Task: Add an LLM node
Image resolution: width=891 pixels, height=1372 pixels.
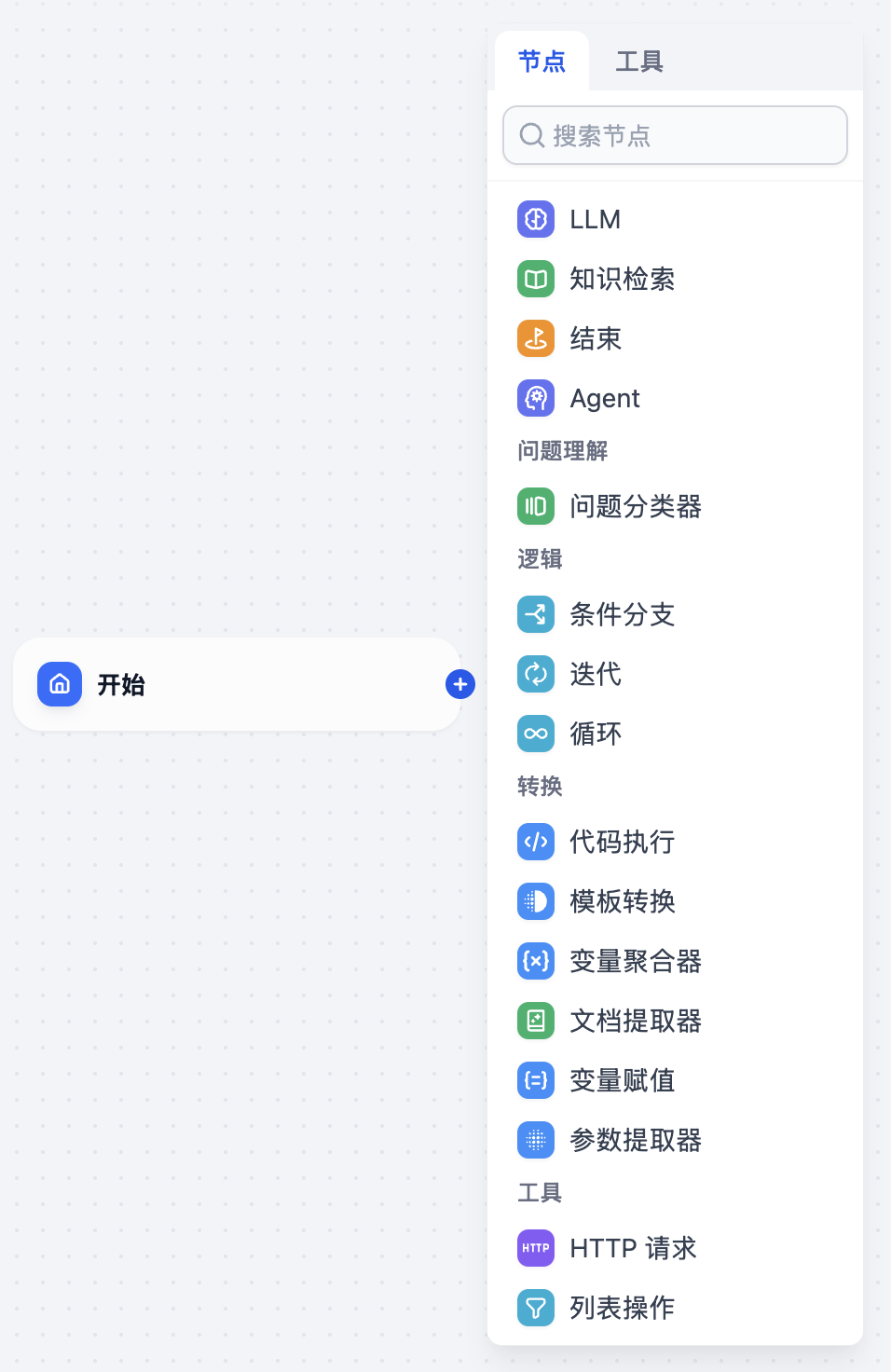Action: [x=595, y=219]
